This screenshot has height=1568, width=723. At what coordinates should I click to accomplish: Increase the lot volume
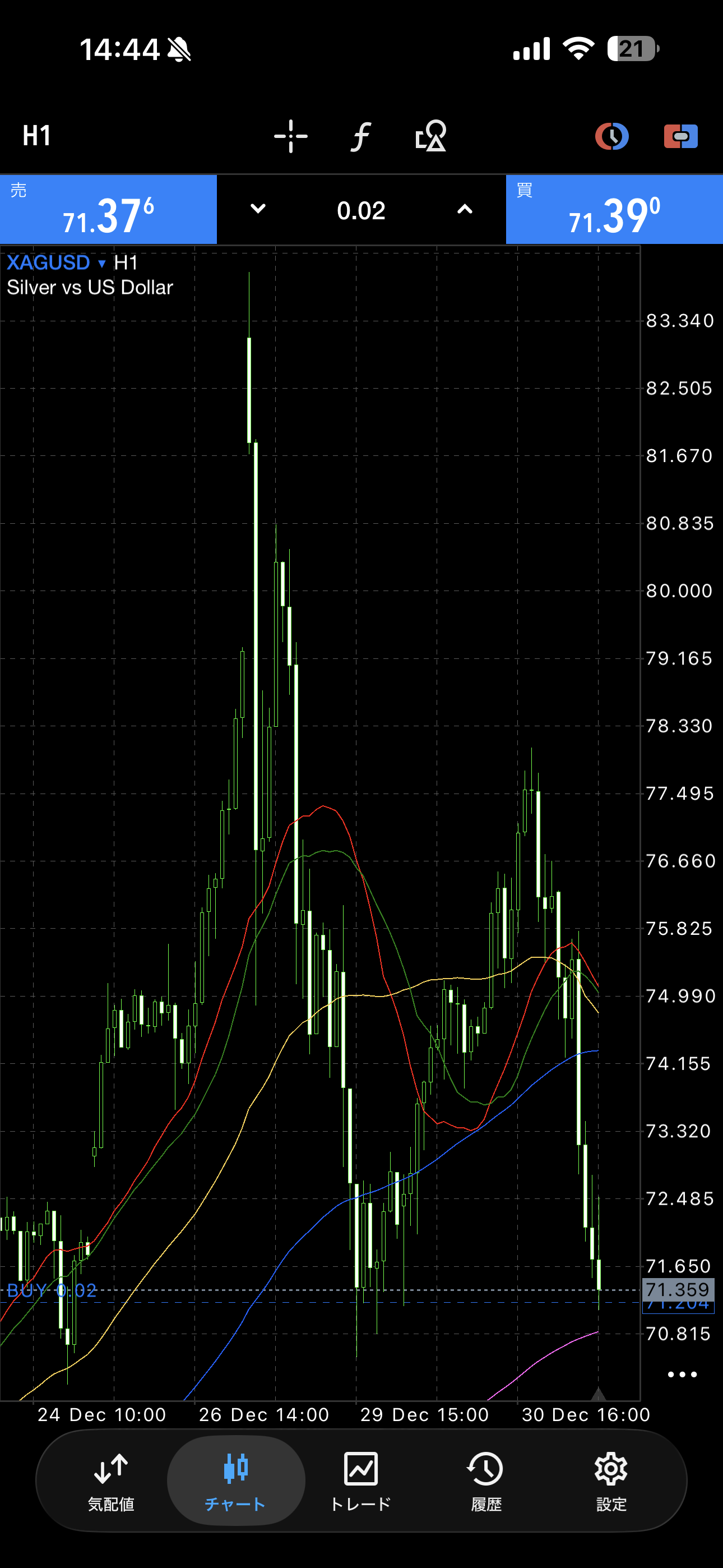[465, 209]
